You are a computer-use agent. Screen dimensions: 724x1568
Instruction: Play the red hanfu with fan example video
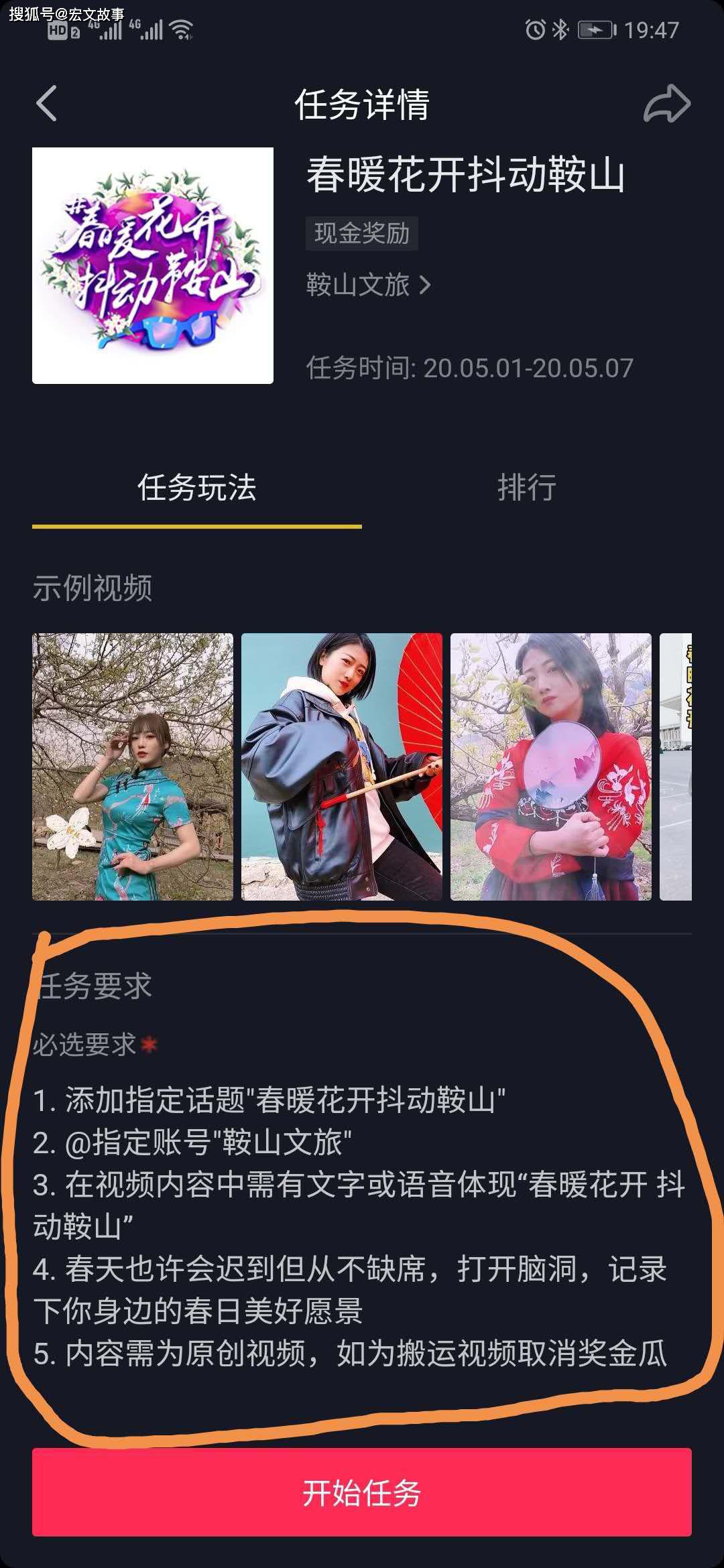(550, 767)
